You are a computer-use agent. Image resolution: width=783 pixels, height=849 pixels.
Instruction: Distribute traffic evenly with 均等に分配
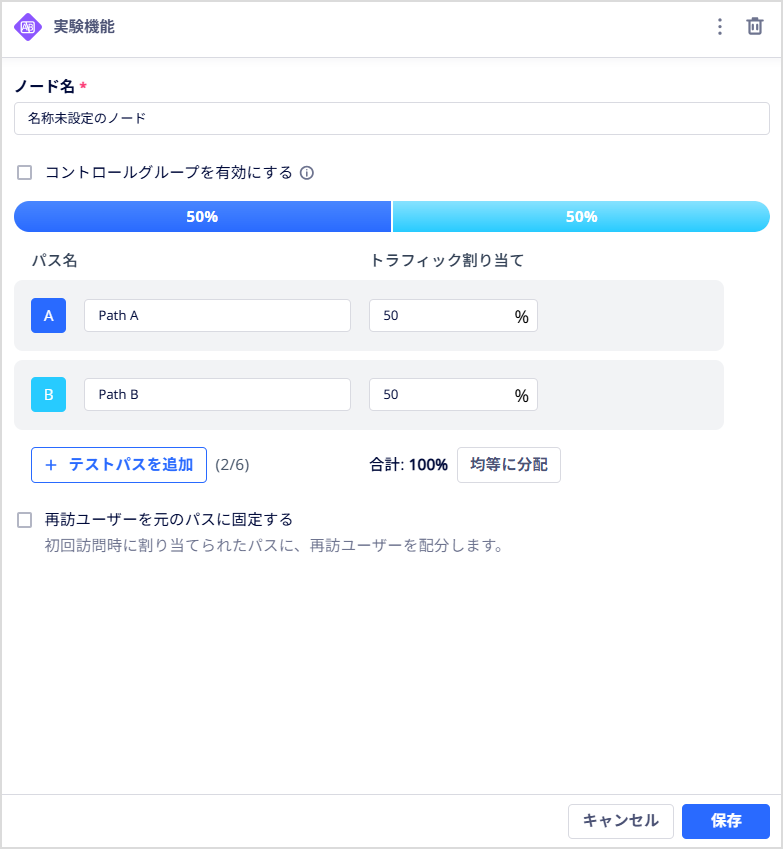508,465
